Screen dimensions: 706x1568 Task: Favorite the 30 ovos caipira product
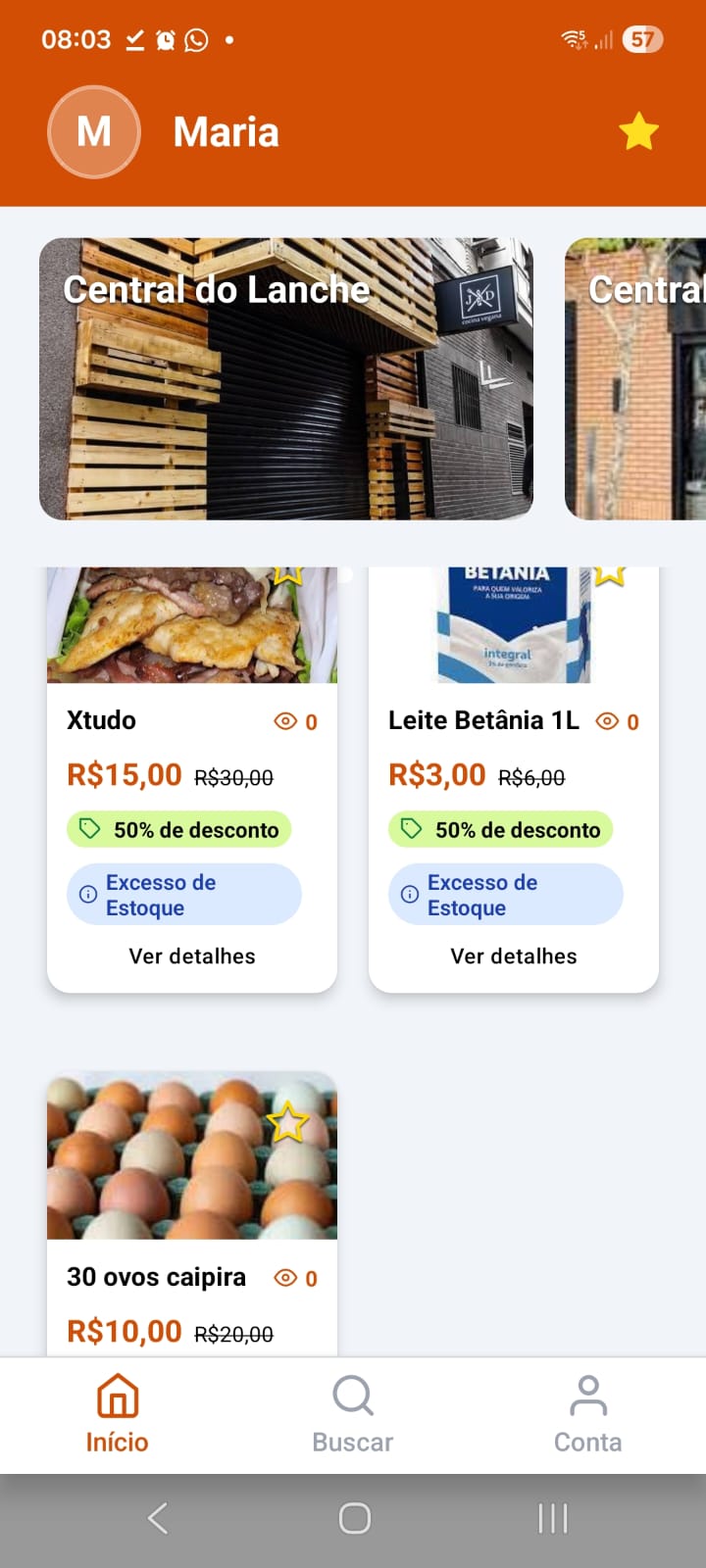[288, 1122]
